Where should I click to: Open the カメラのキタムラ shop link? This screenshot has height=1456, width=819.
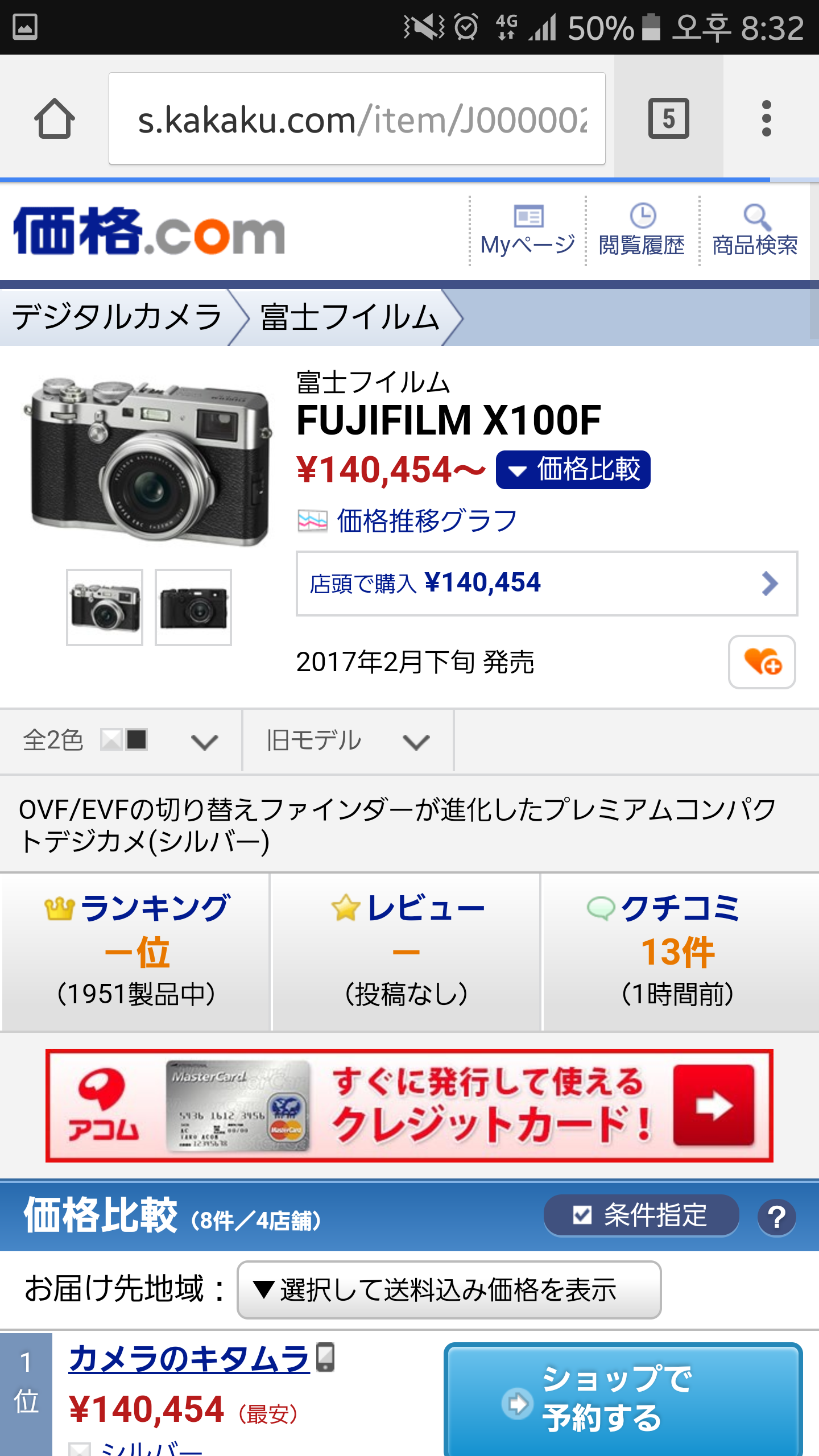189,1359
